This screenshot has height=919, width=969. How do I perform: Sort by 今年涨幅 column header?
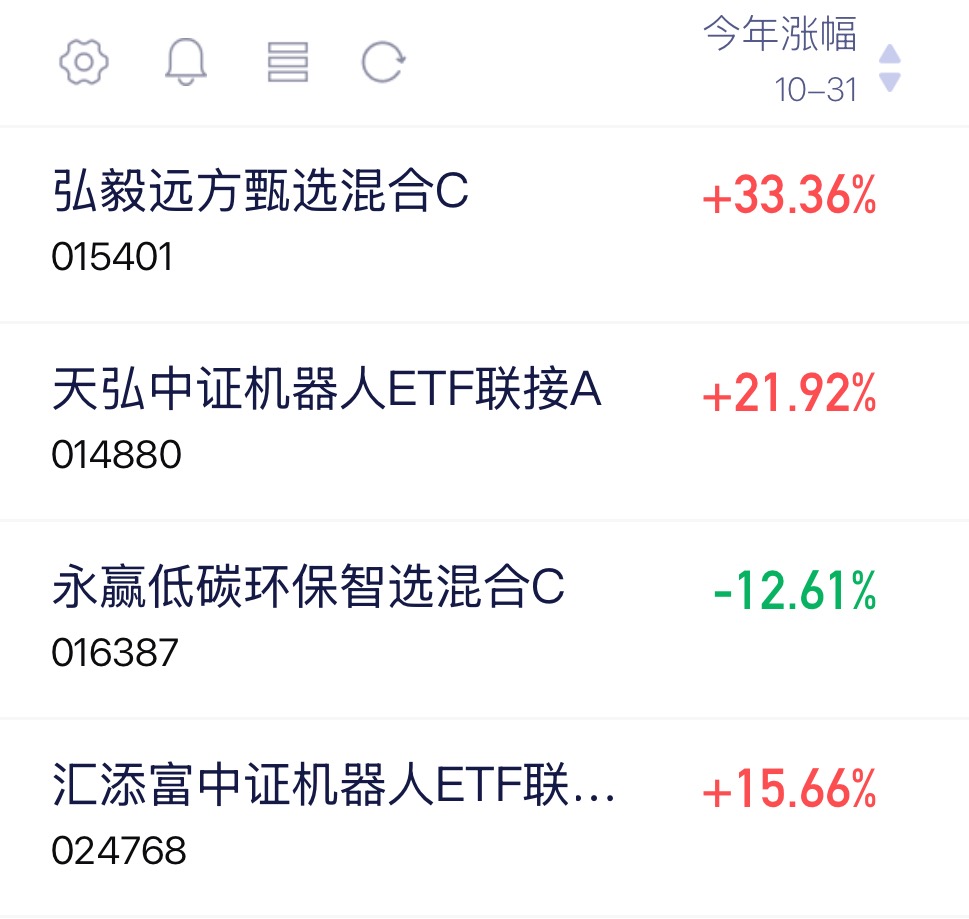802,60
